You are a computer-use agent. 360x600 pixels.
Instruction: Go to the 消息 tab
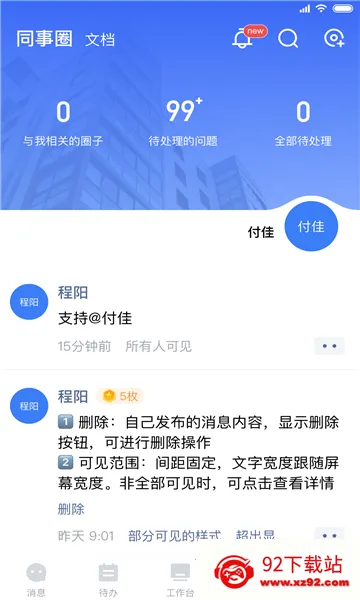pyautogui.click(x=36, y=580)
